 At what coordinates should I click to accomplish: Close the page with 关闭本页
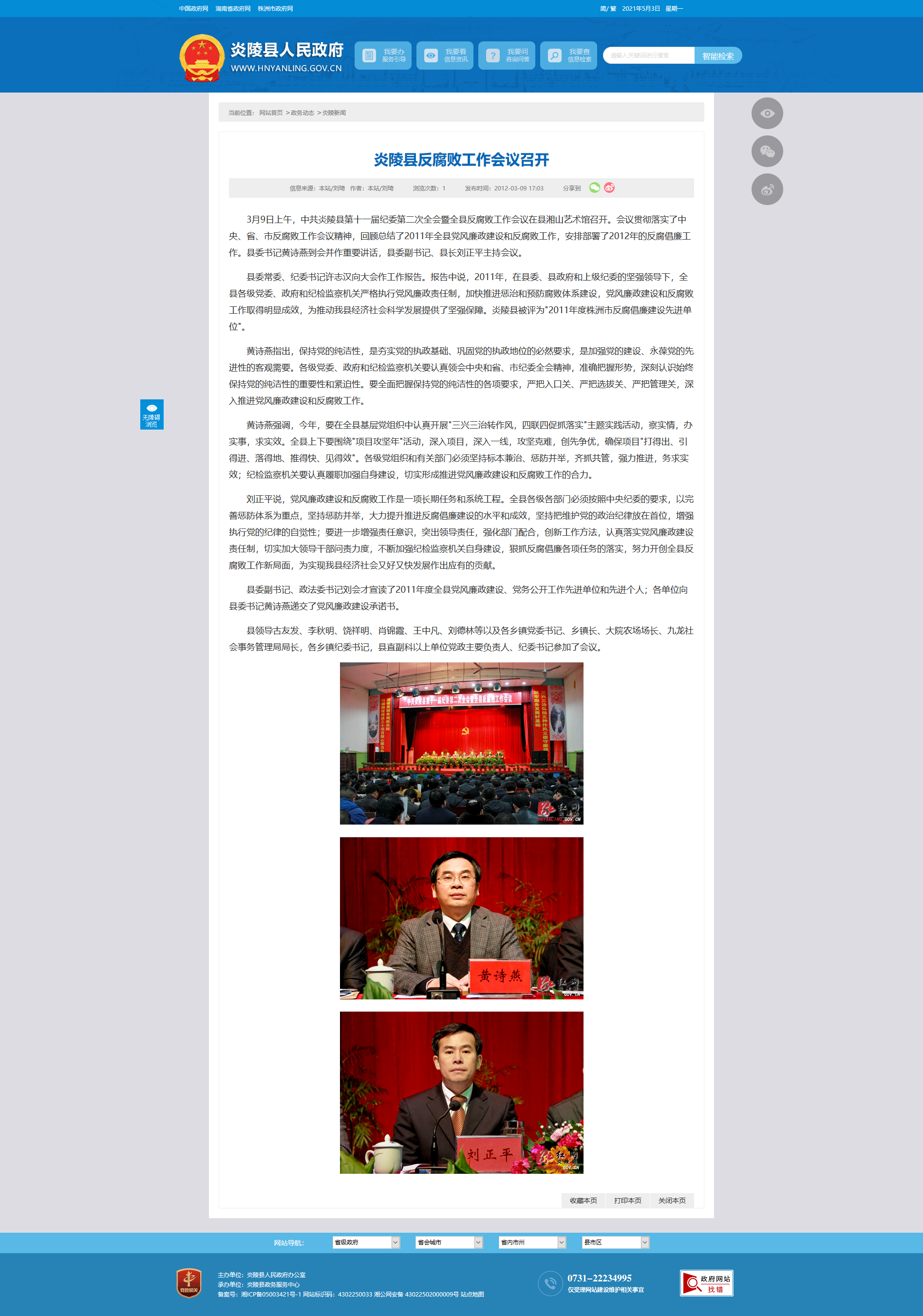[x=671, y=1200]
